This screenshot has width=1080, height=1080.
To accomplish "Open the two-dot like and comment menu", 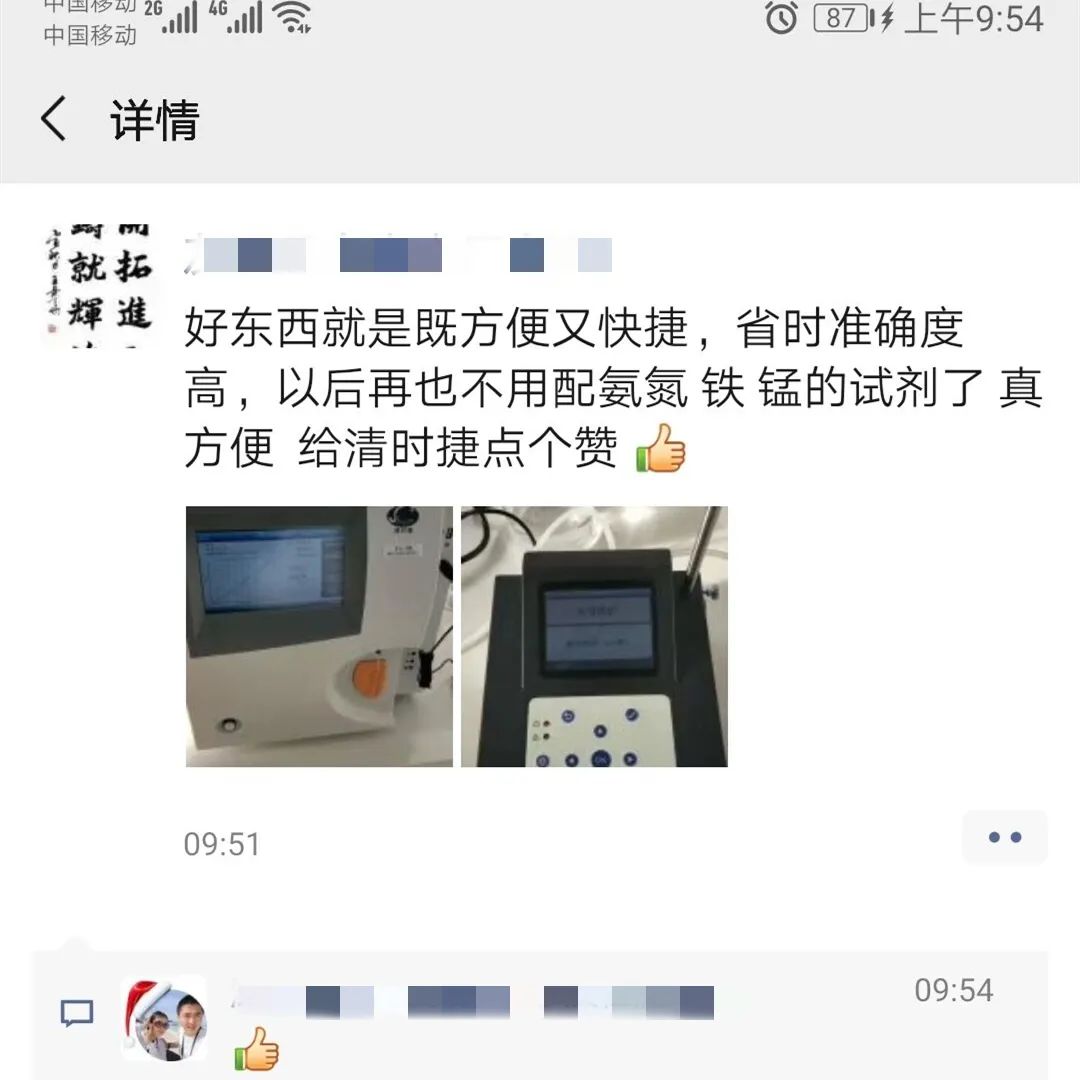I will click(x=1004, y=837).
